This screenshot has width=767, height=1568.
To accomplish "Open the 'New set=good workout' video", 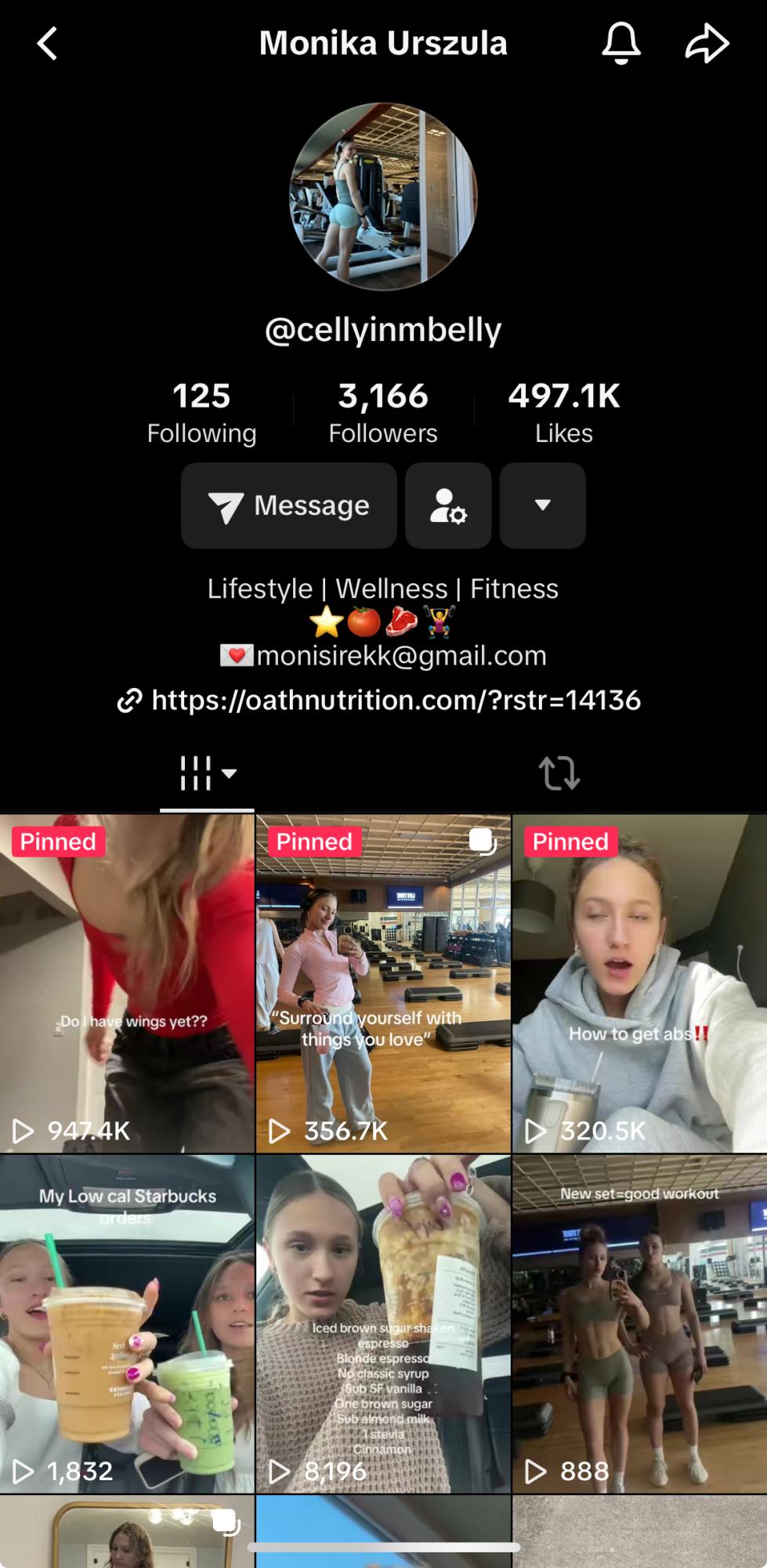I will (x=640, y=1324).
